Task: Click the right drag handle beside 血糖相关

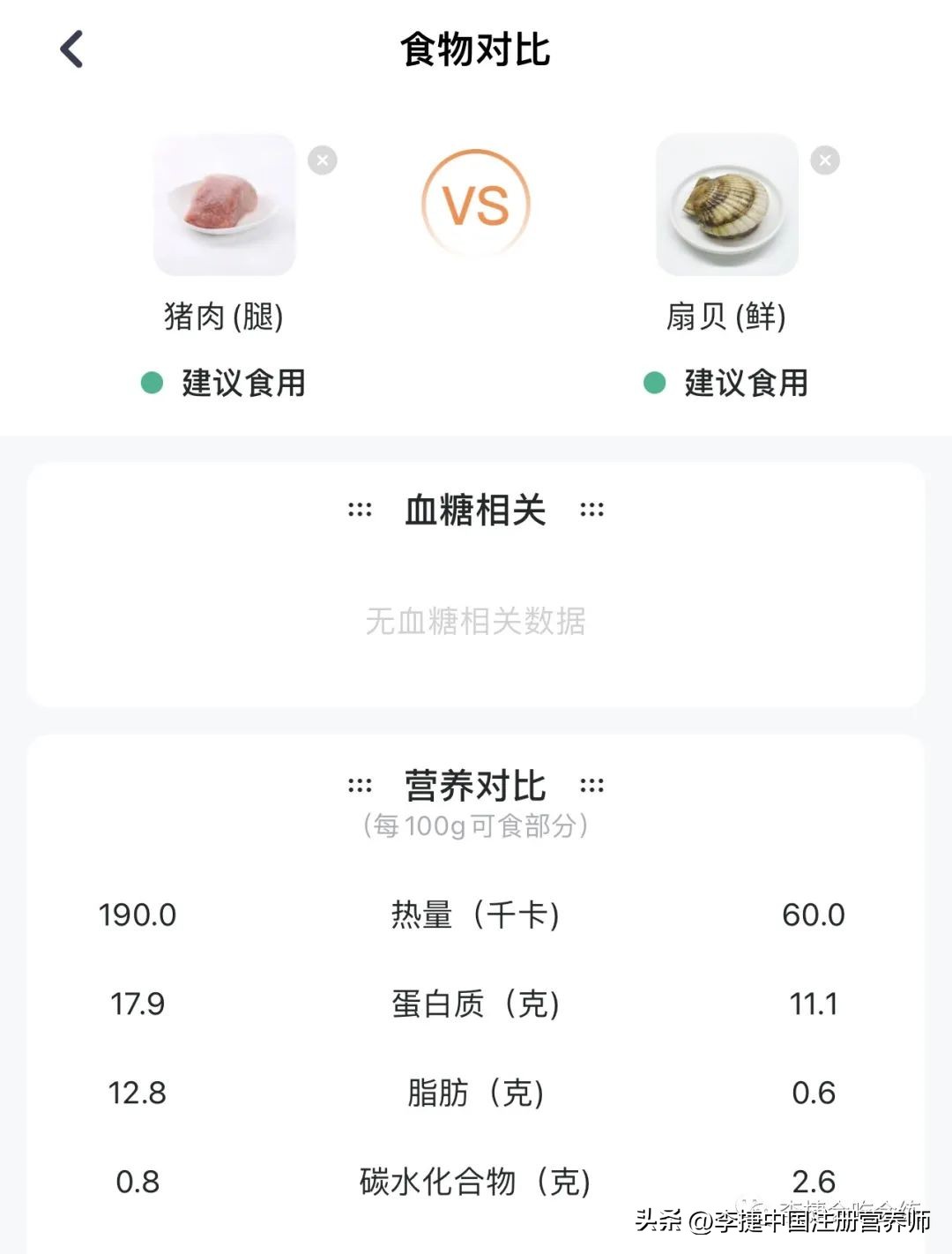Action: [x=592, y=509]
